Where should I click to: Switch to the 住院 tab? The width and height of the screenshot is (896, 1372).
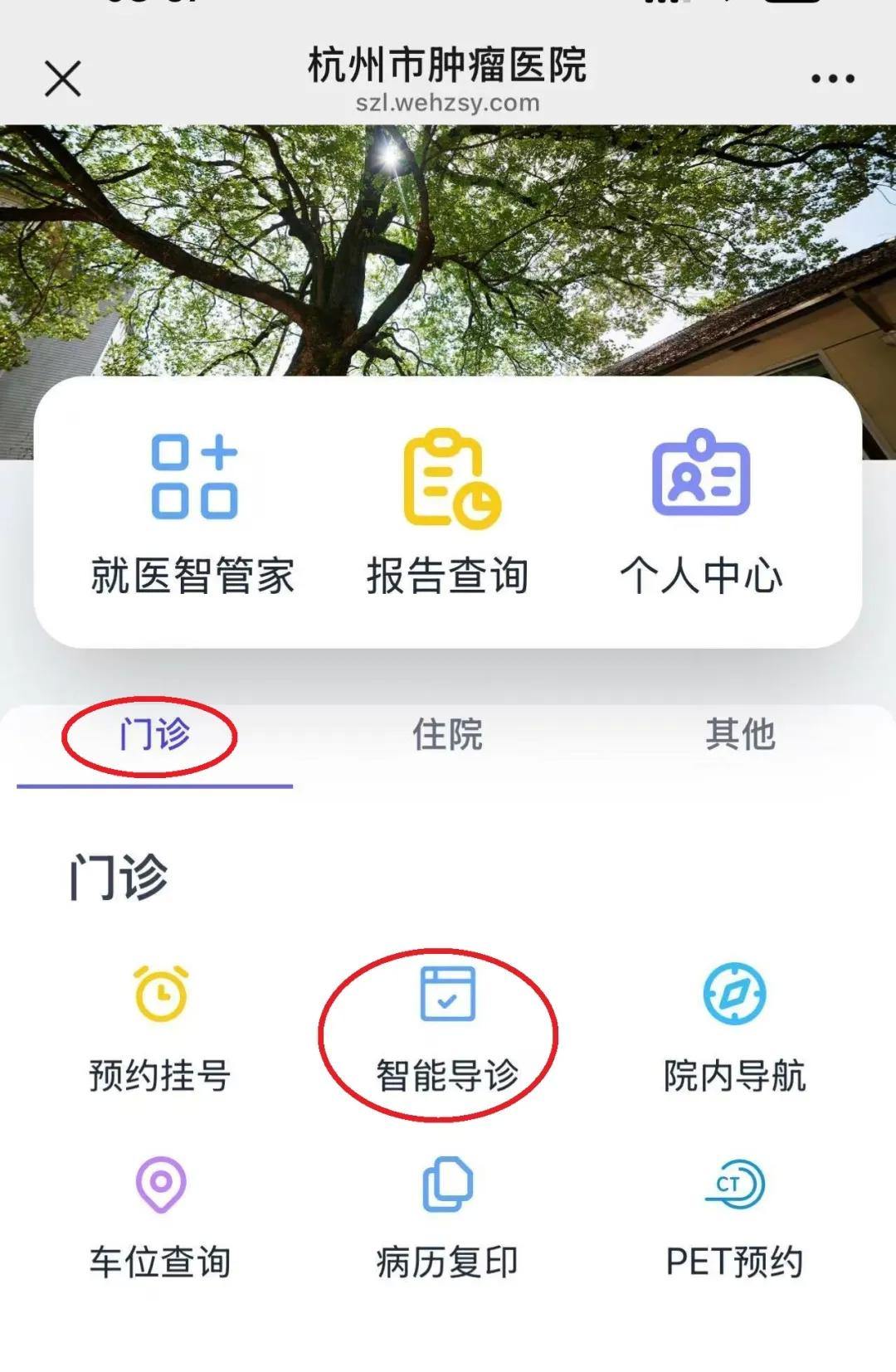[x=448, y=735]
